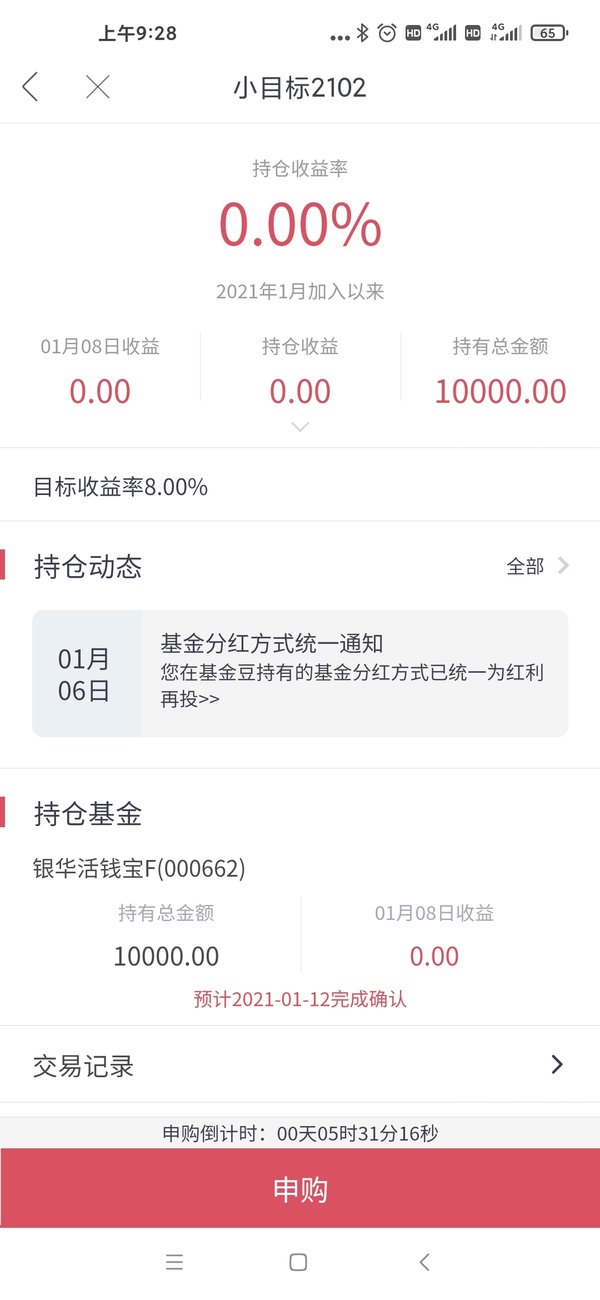The height and width of the screenshot is (1300, 600).
Task: Go to the home screen via system button
Action: (298, 1263)
